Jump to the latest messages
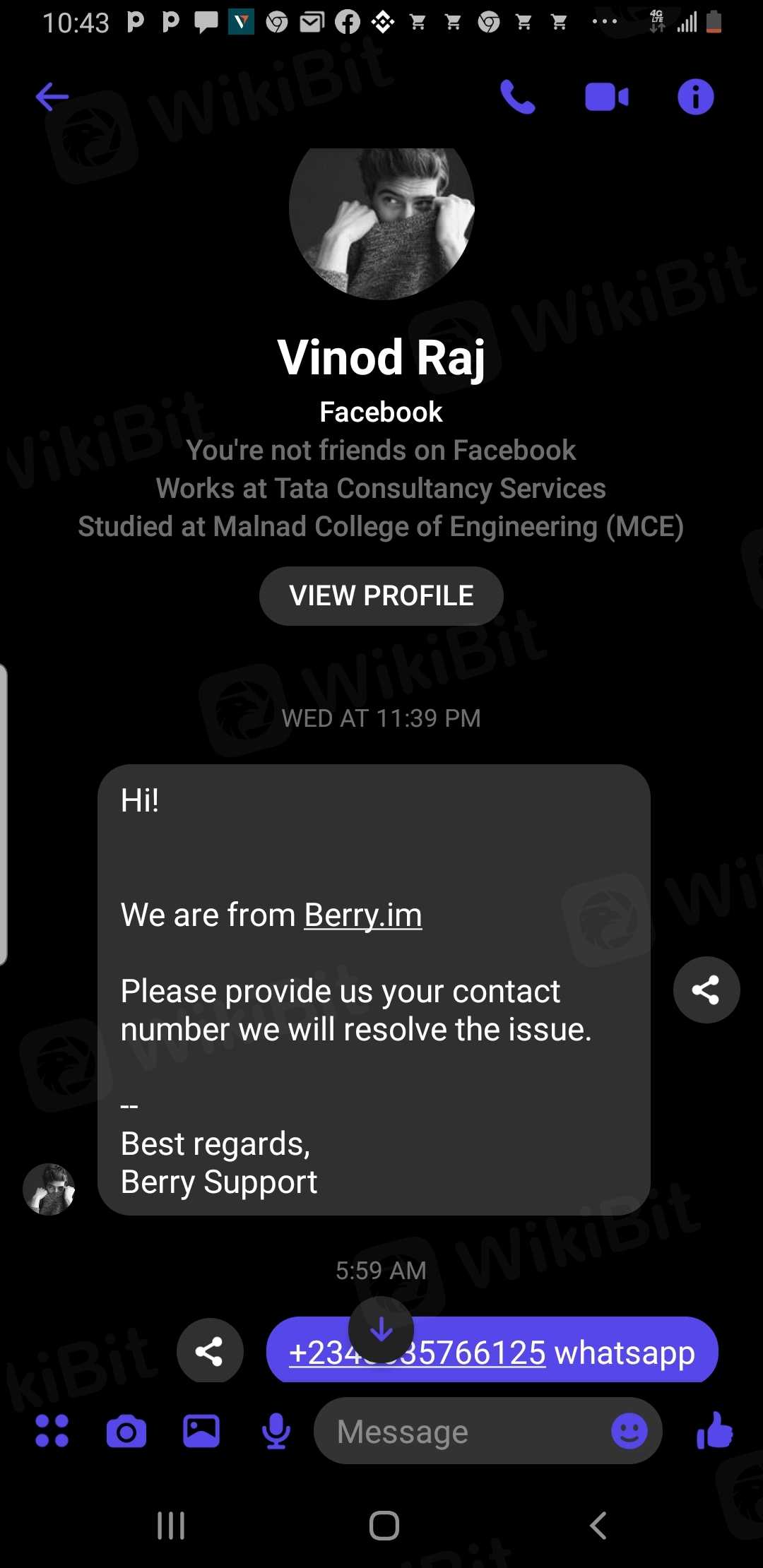The image size is (763, 1568). (381, 1329)
